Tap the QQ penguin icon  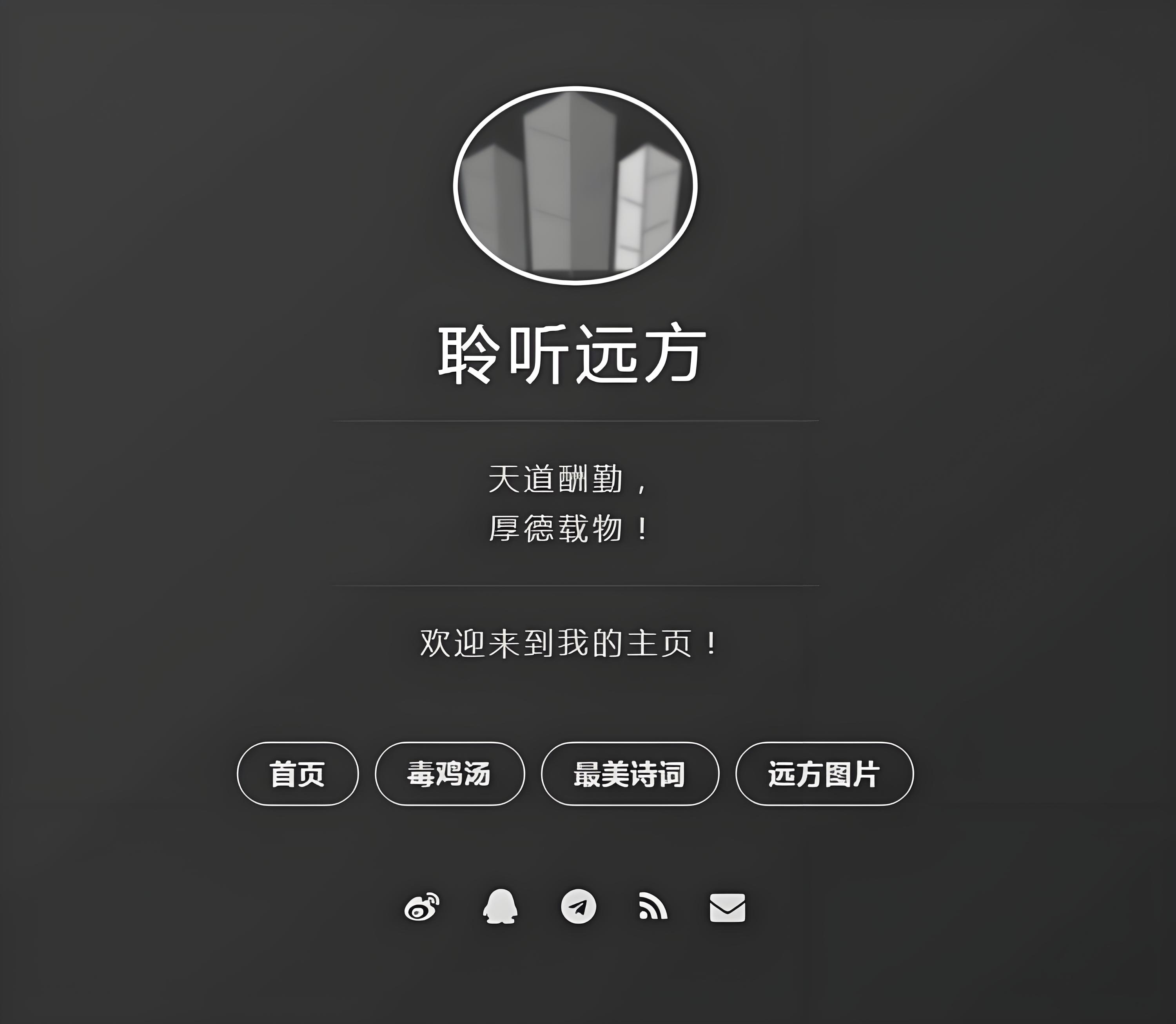coord(500,906)
